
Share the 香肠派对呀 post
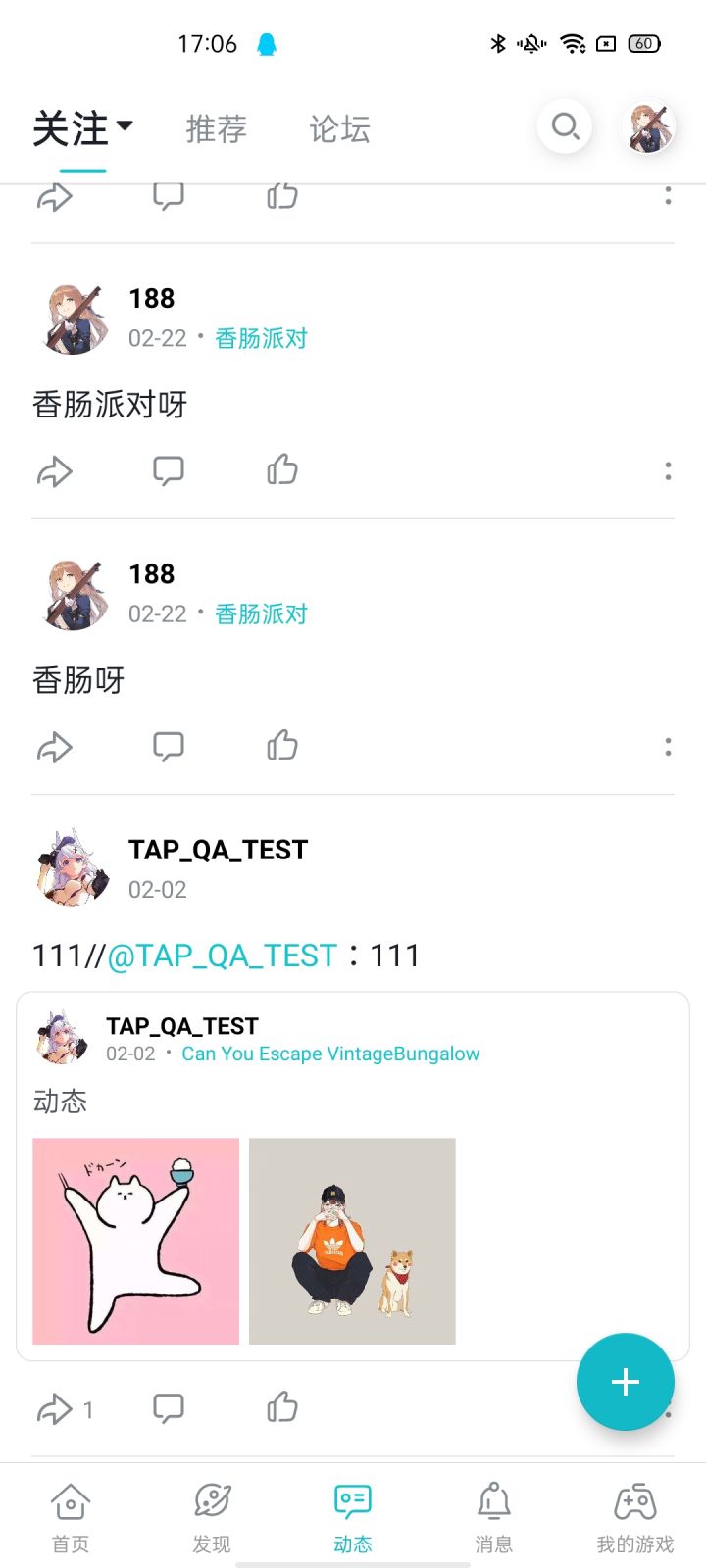[56, 471]
